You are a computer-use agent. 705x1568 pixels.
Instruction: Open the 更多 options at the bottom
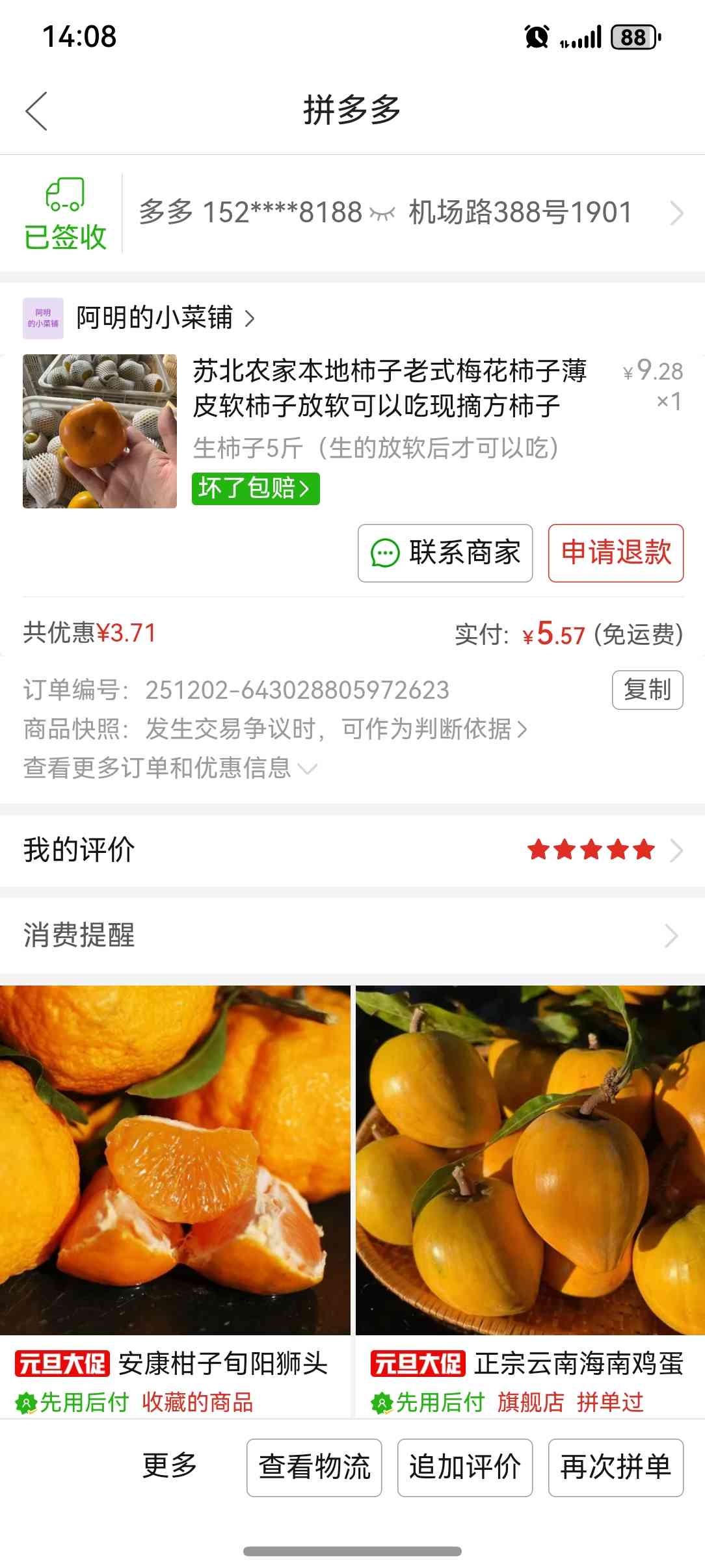click(x=170, y=1466)
